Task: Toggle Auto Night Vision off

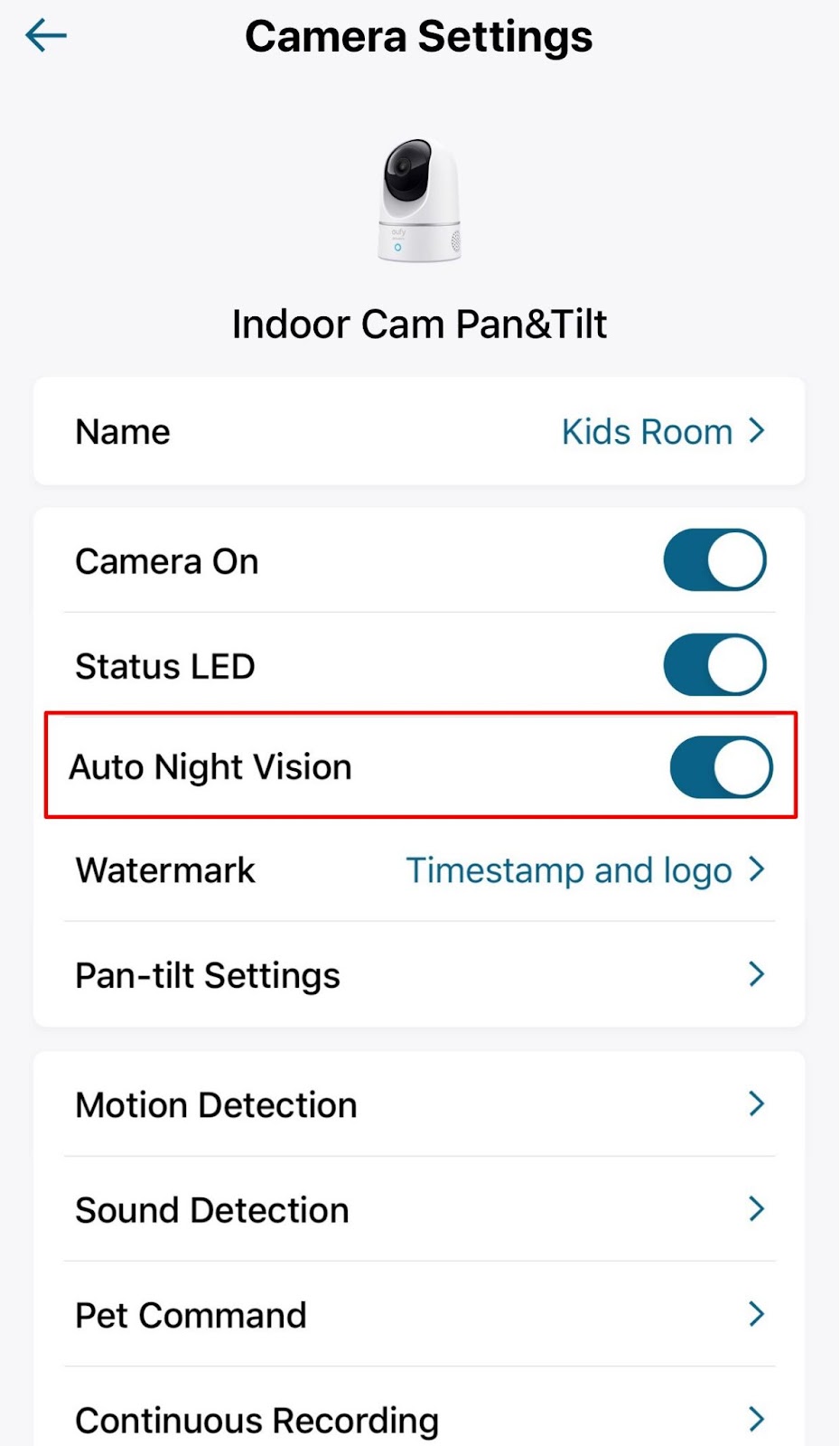Action: pyautogui.click(x=720, y=767)
